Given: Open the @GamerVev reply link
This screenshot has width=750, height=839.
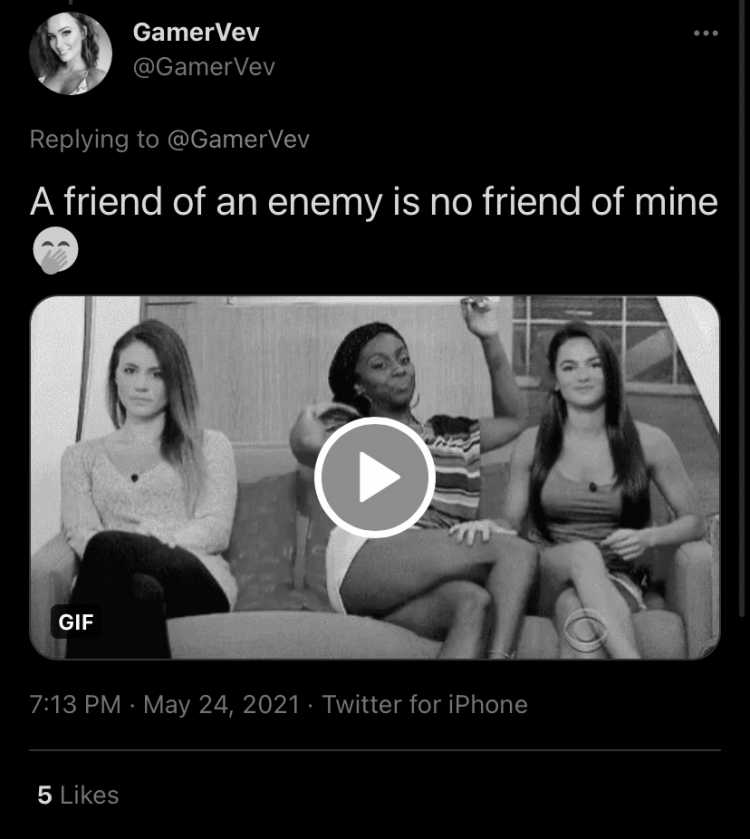Looking at the screenshot, I should coord(235,139).
